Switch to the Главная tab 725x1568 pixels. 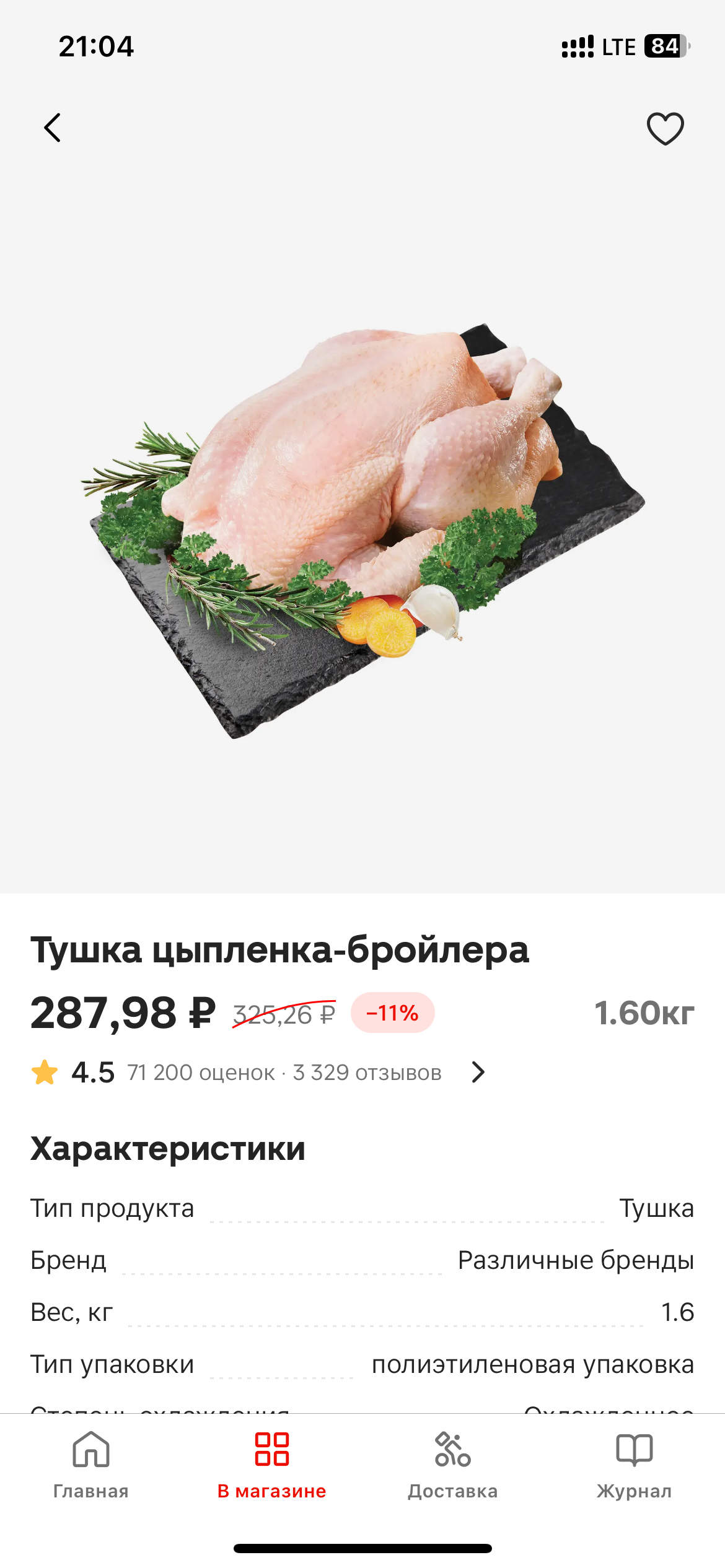pyautogui.click(x=91, y=1465)
